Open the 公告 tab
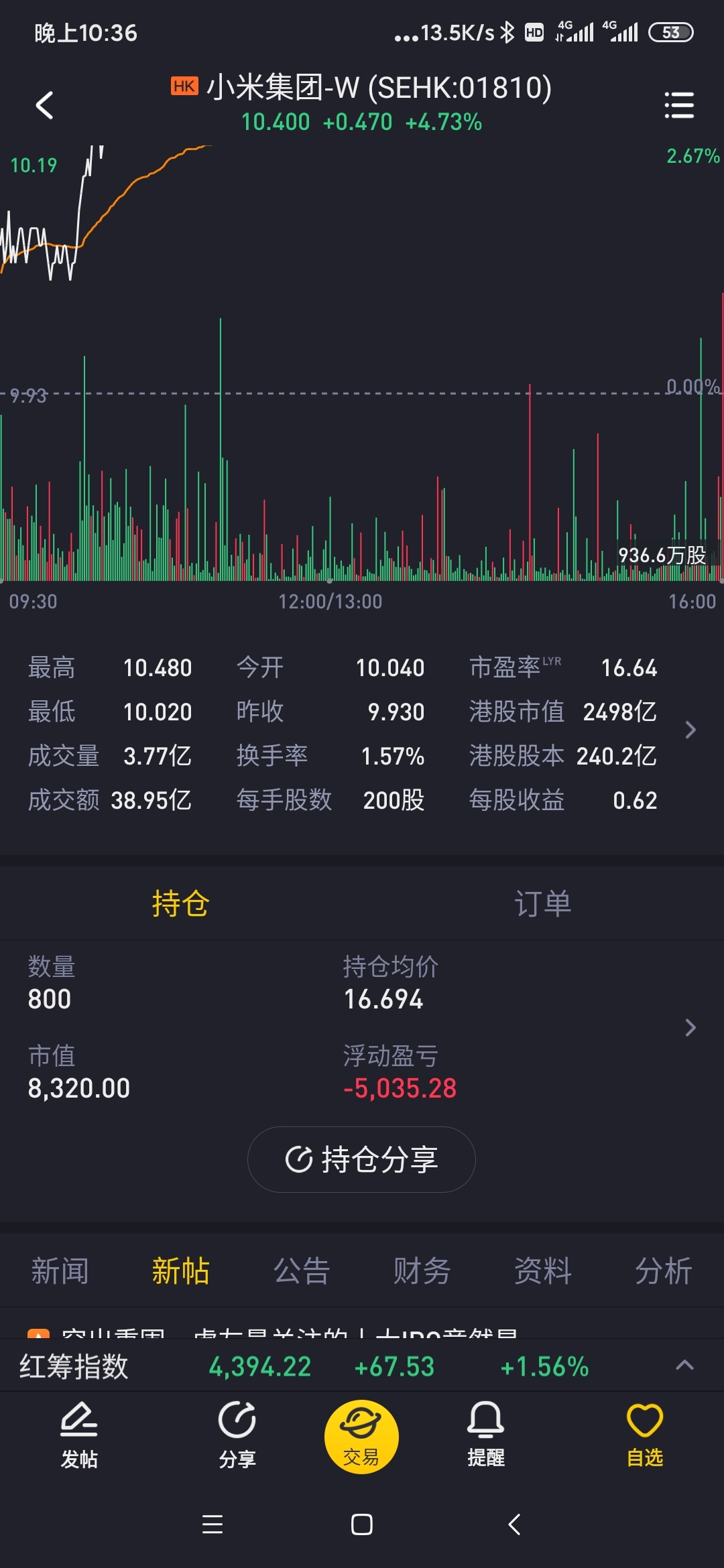724x1568 pixels. coord(301,1270)
